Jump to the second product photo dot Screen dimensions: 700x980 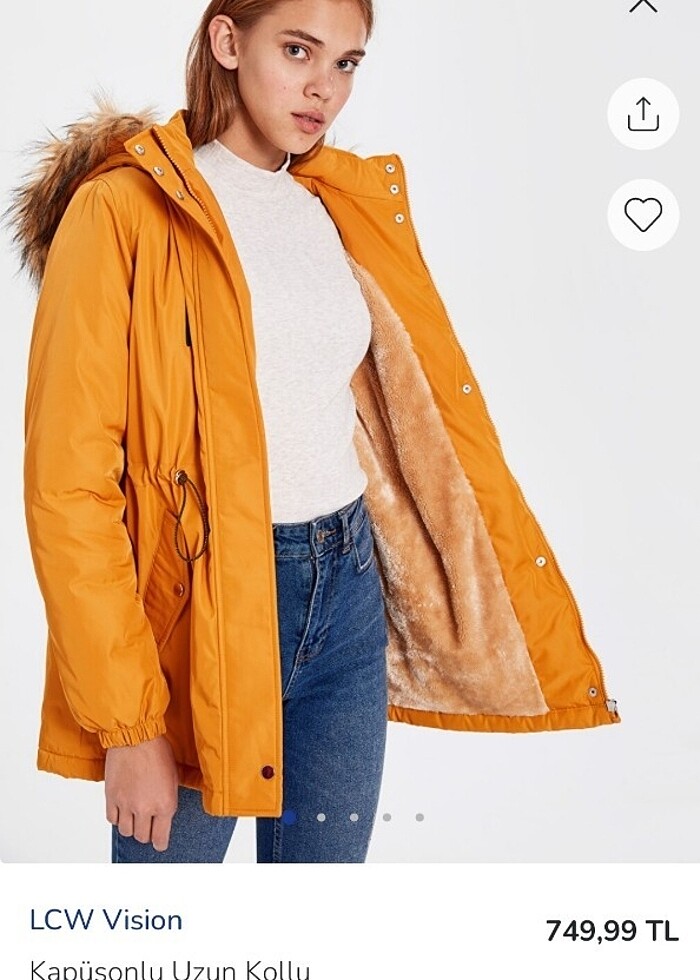pyautogui.click(x=321, y=817)
